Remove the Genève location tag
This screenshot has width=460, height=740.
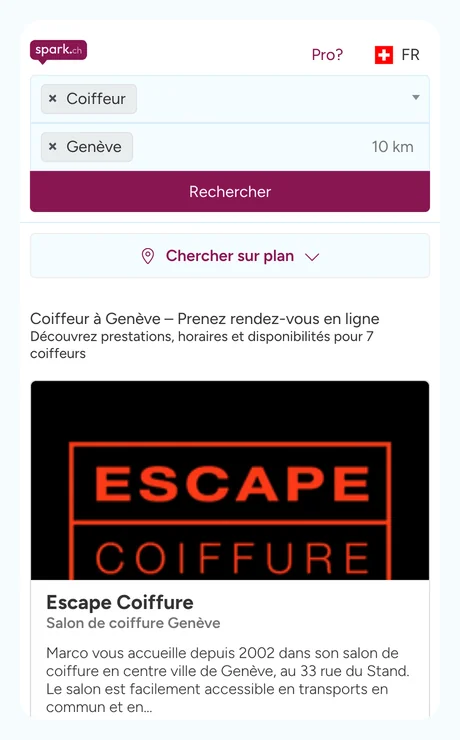(53, 147)
